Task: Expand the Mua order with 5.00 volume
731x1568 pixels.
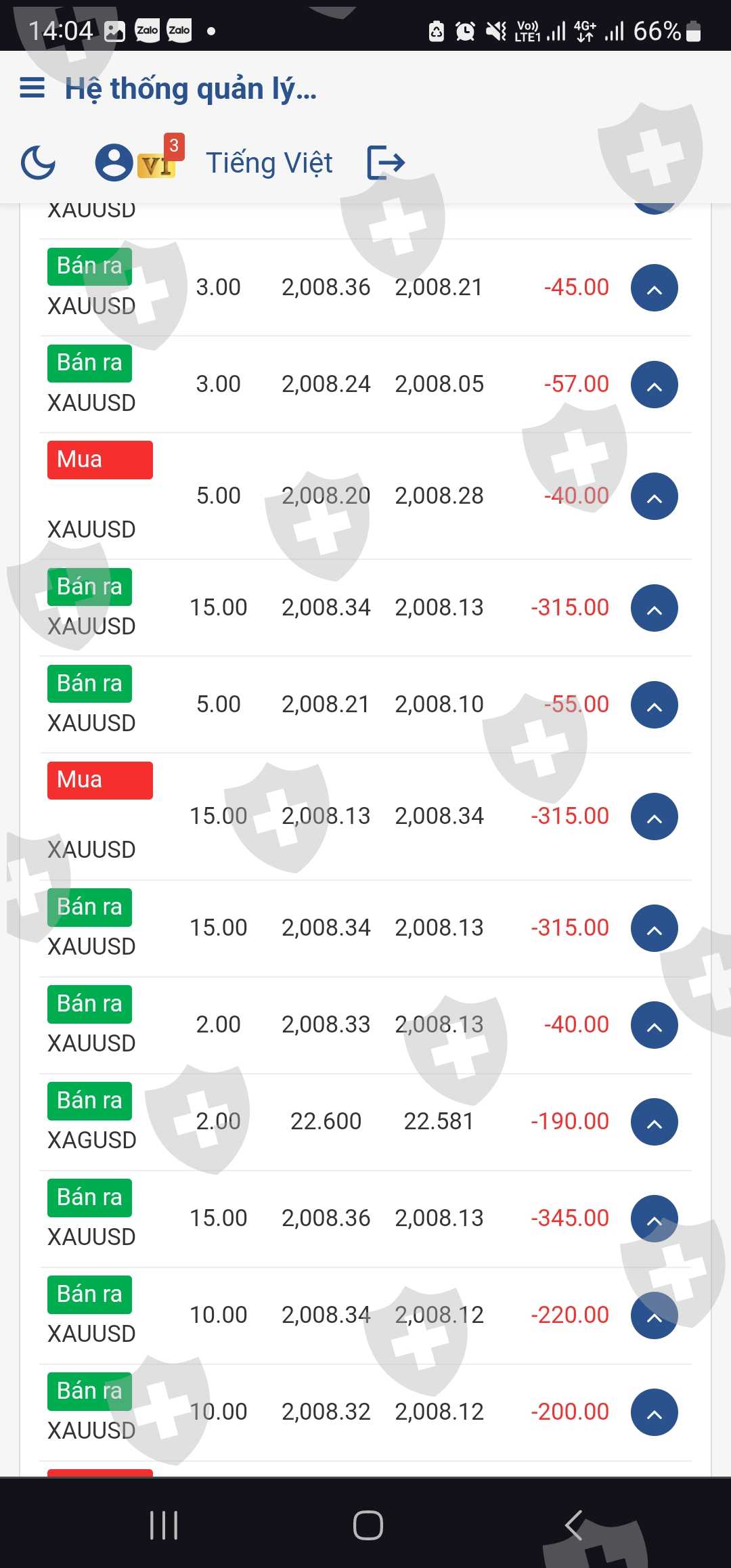Action: [654, 497]
